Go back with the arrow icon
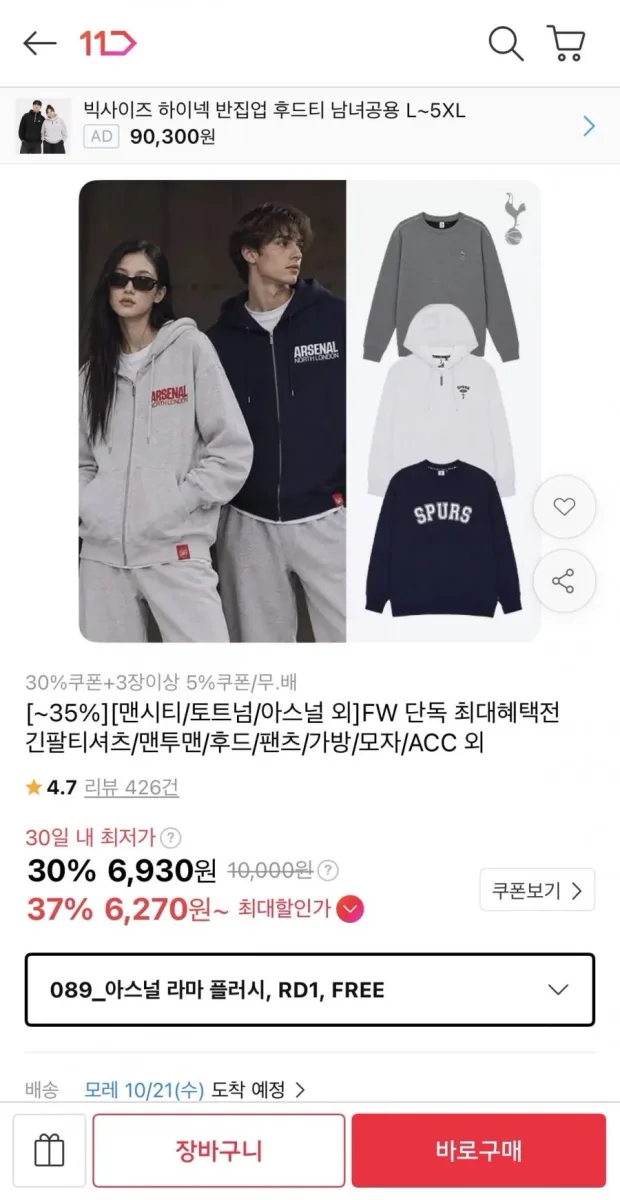The height and width of the screenshot is (1200, 620). [40, 43]
